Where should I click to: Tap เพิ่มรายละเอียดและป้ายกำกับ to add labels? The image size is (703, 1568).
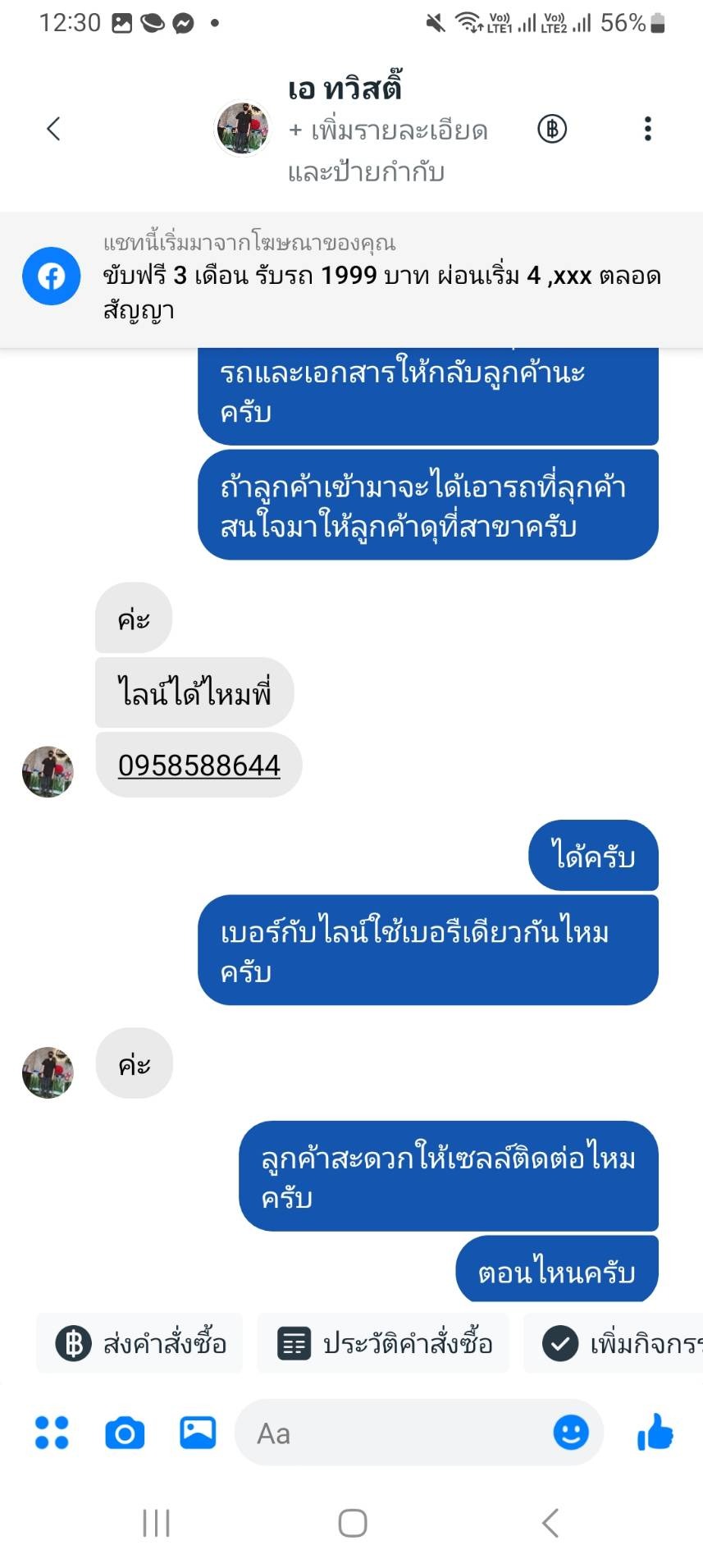point(387,150)
